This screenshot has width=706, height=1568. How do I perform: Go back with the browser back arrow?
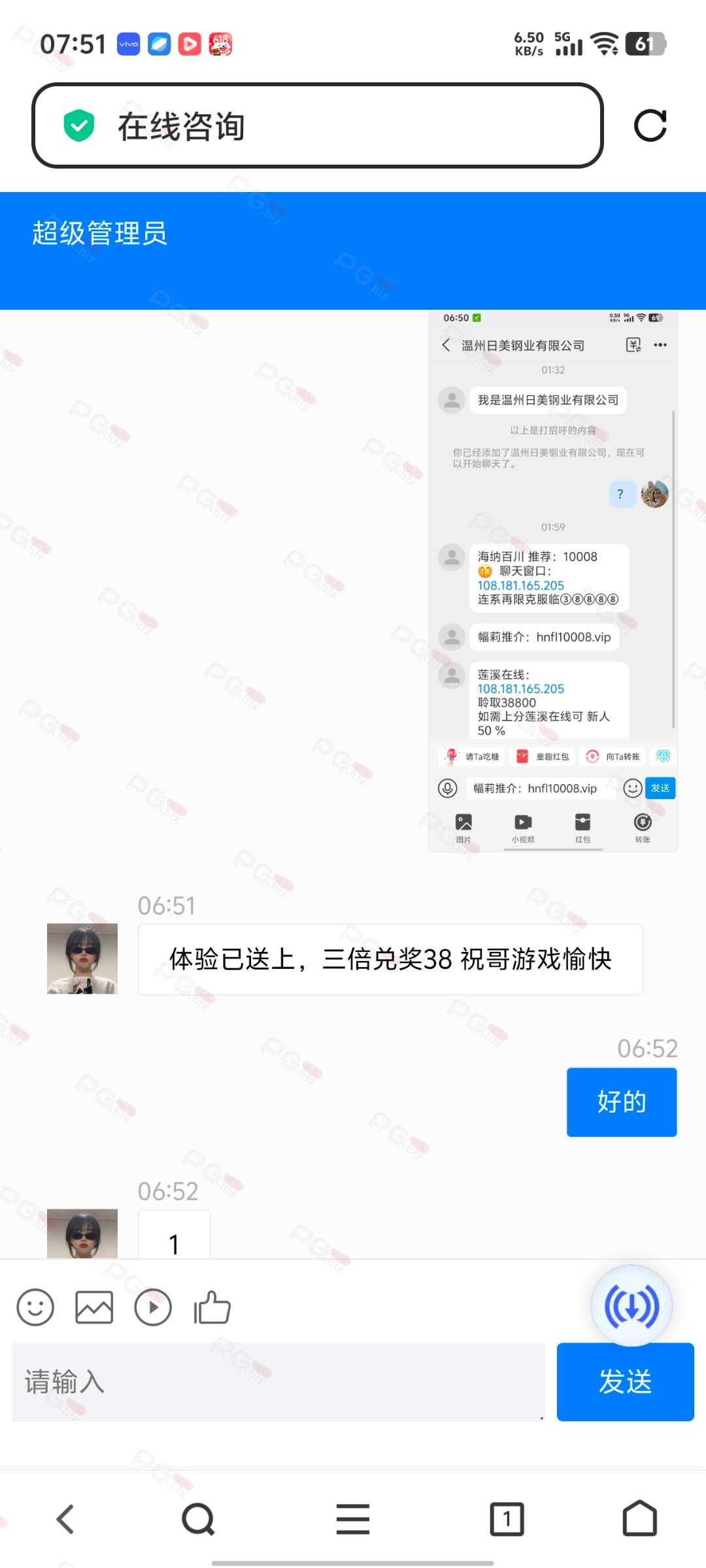[x=65, y=1519]
